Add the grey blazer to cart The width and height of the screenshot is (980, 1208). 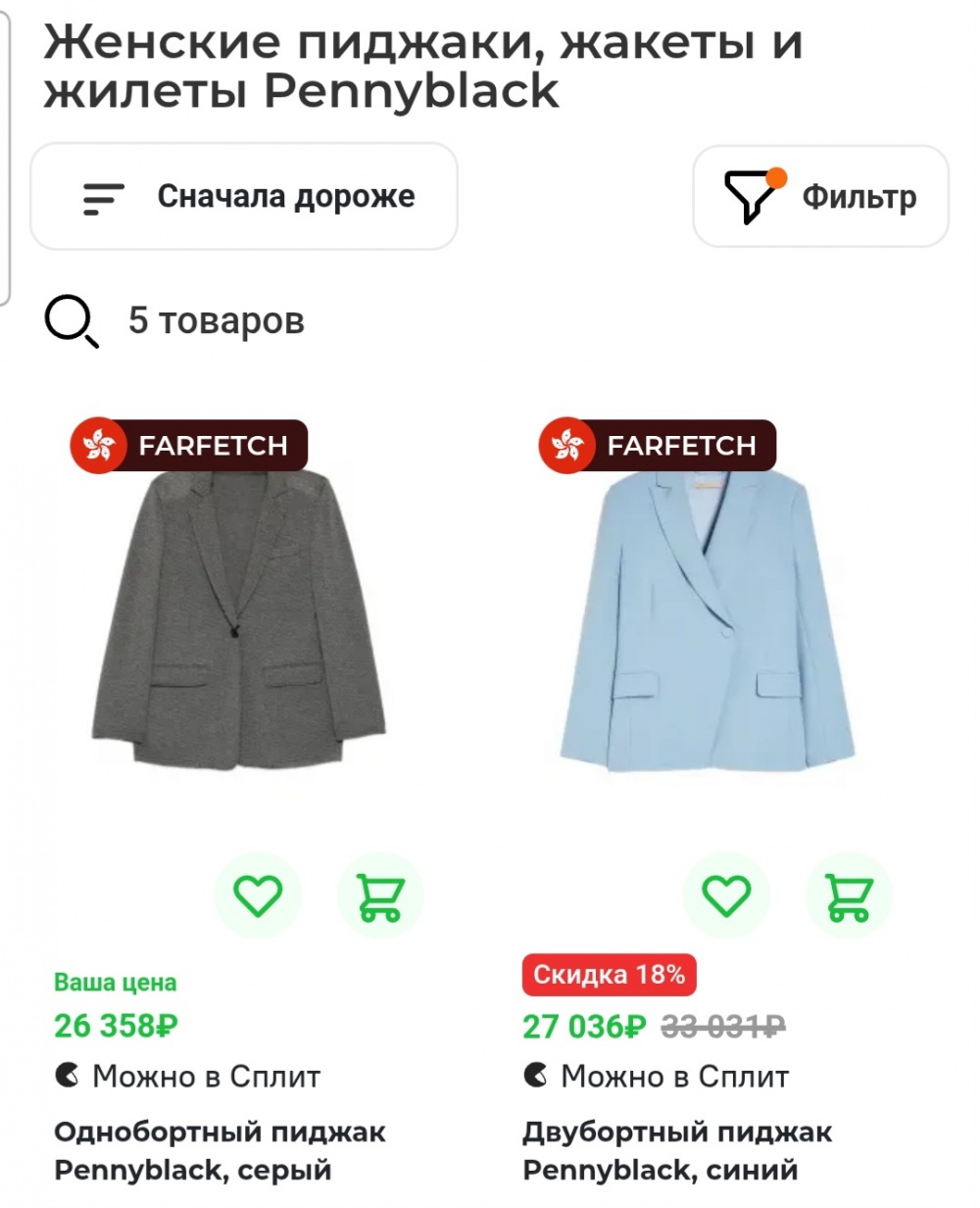click(379, 894)
